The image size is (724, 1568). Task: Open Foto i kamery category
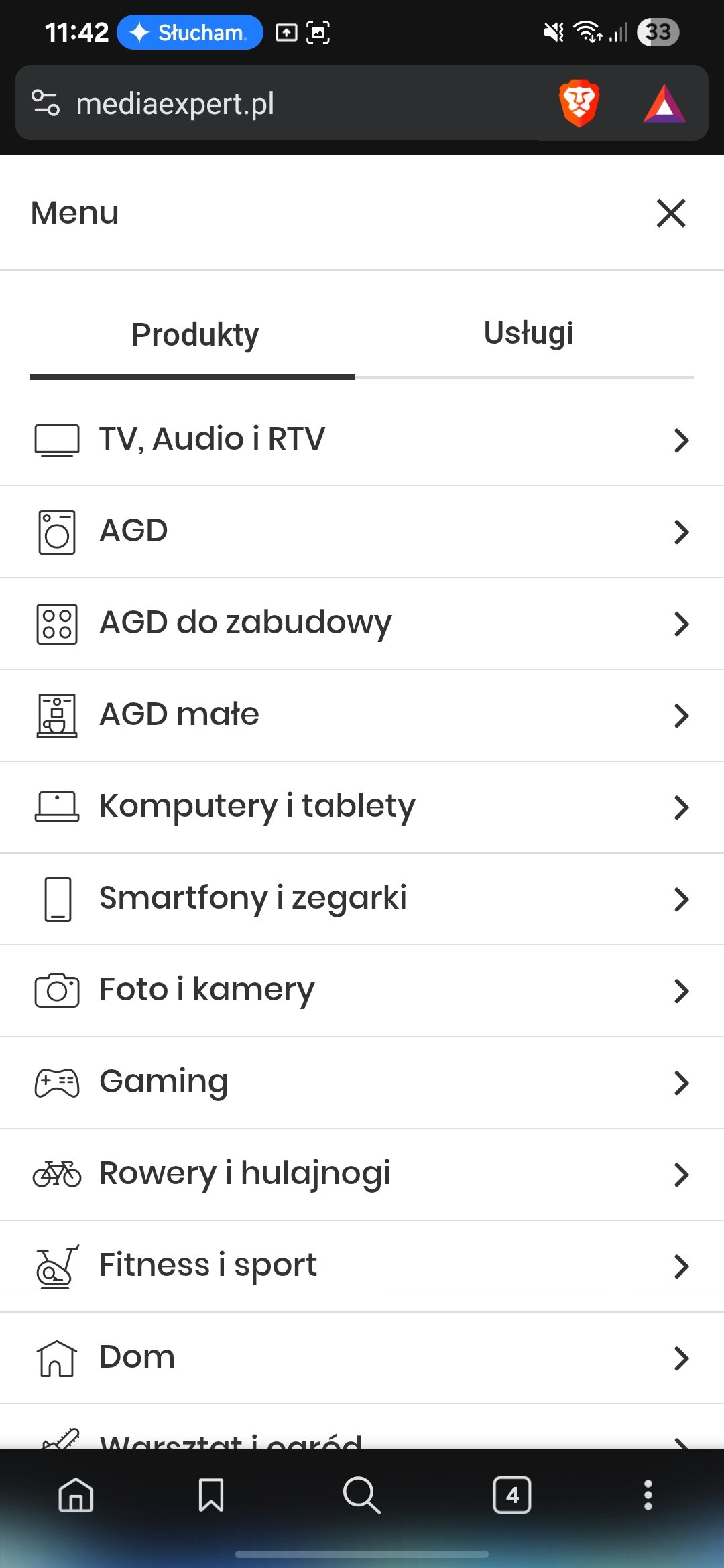tap(362, 991)
